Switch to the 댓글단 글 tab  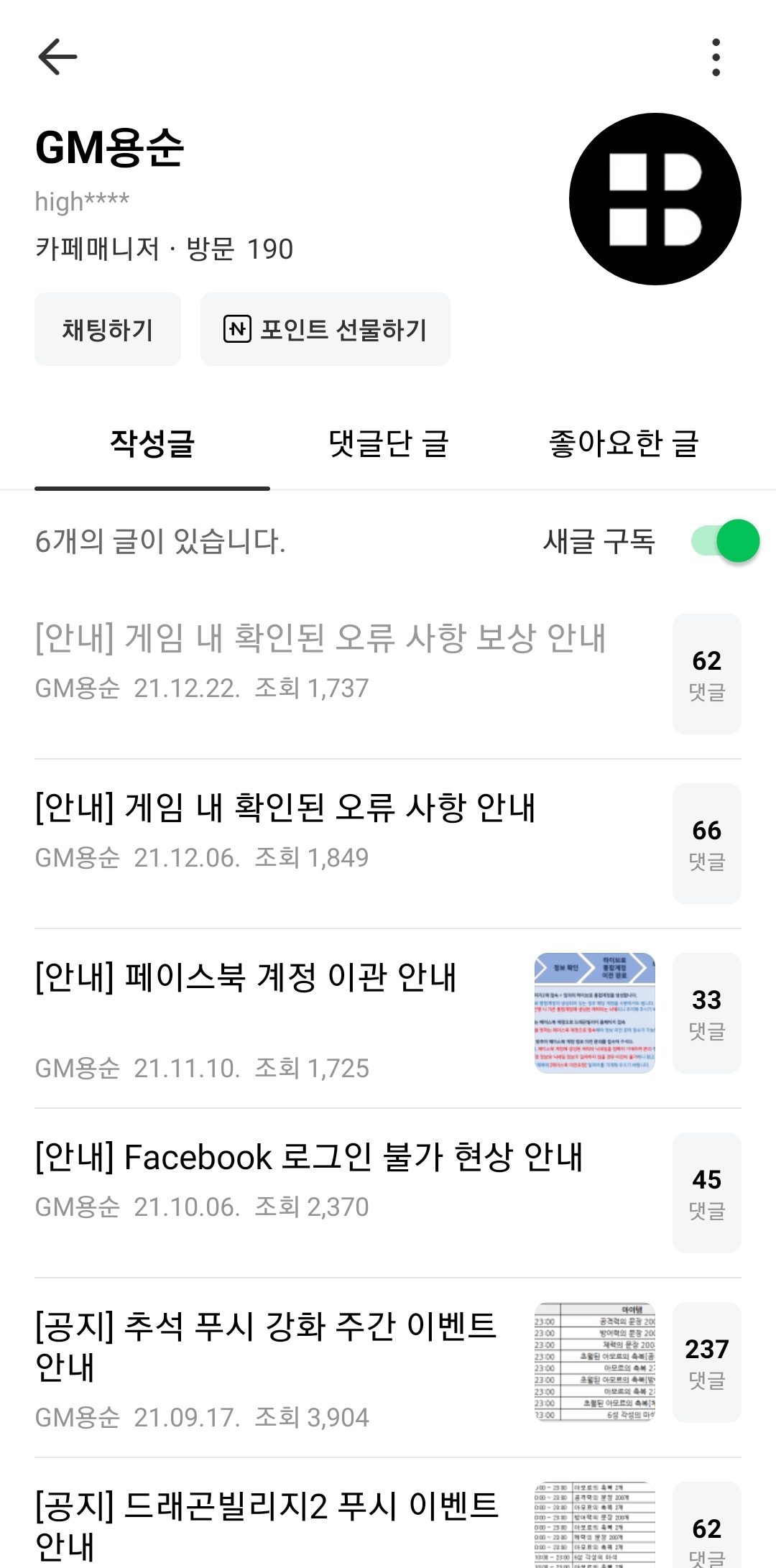(388, 443)
